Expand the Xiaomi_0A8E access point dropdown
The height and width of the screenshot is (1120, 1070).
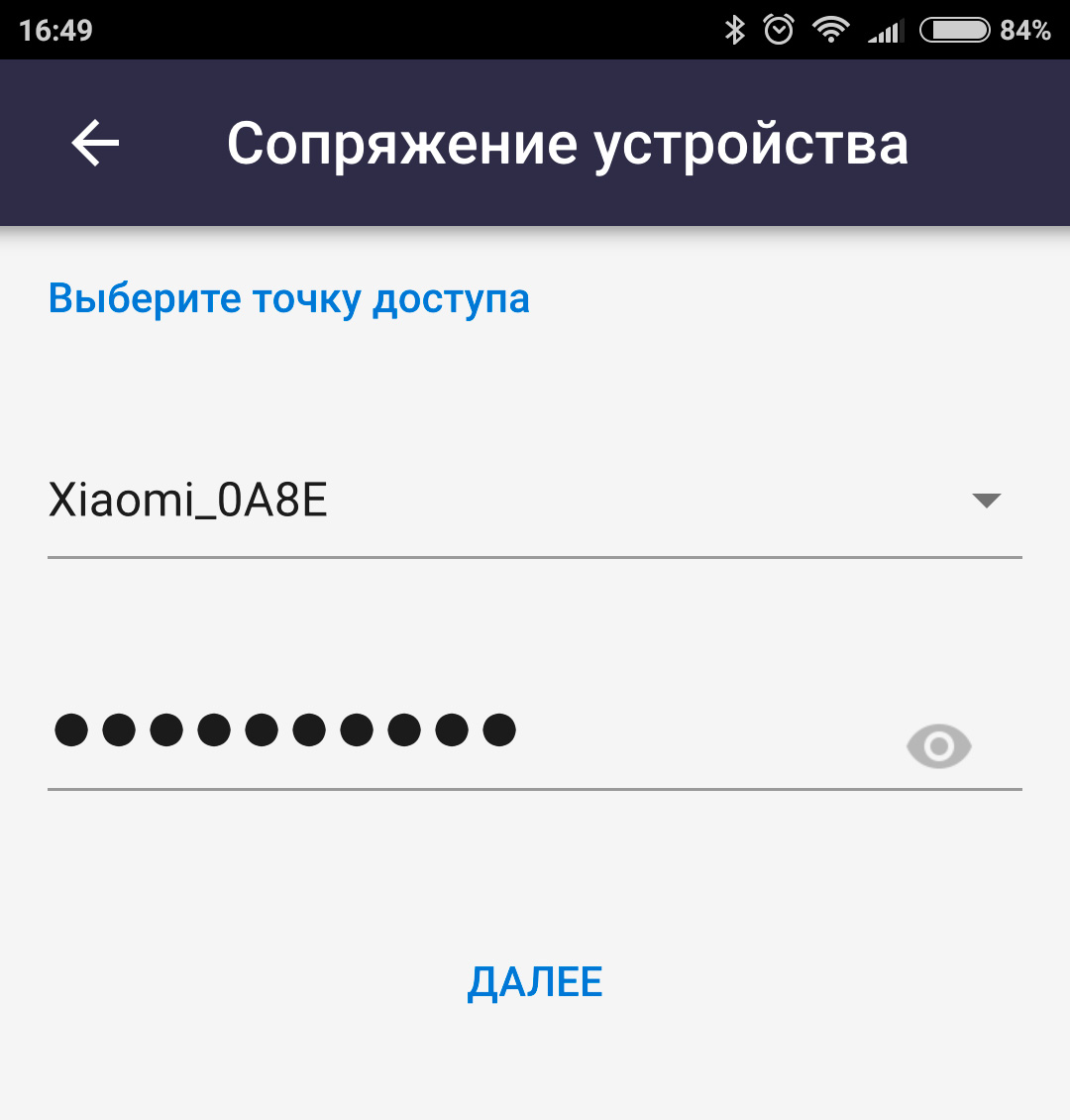986,502
